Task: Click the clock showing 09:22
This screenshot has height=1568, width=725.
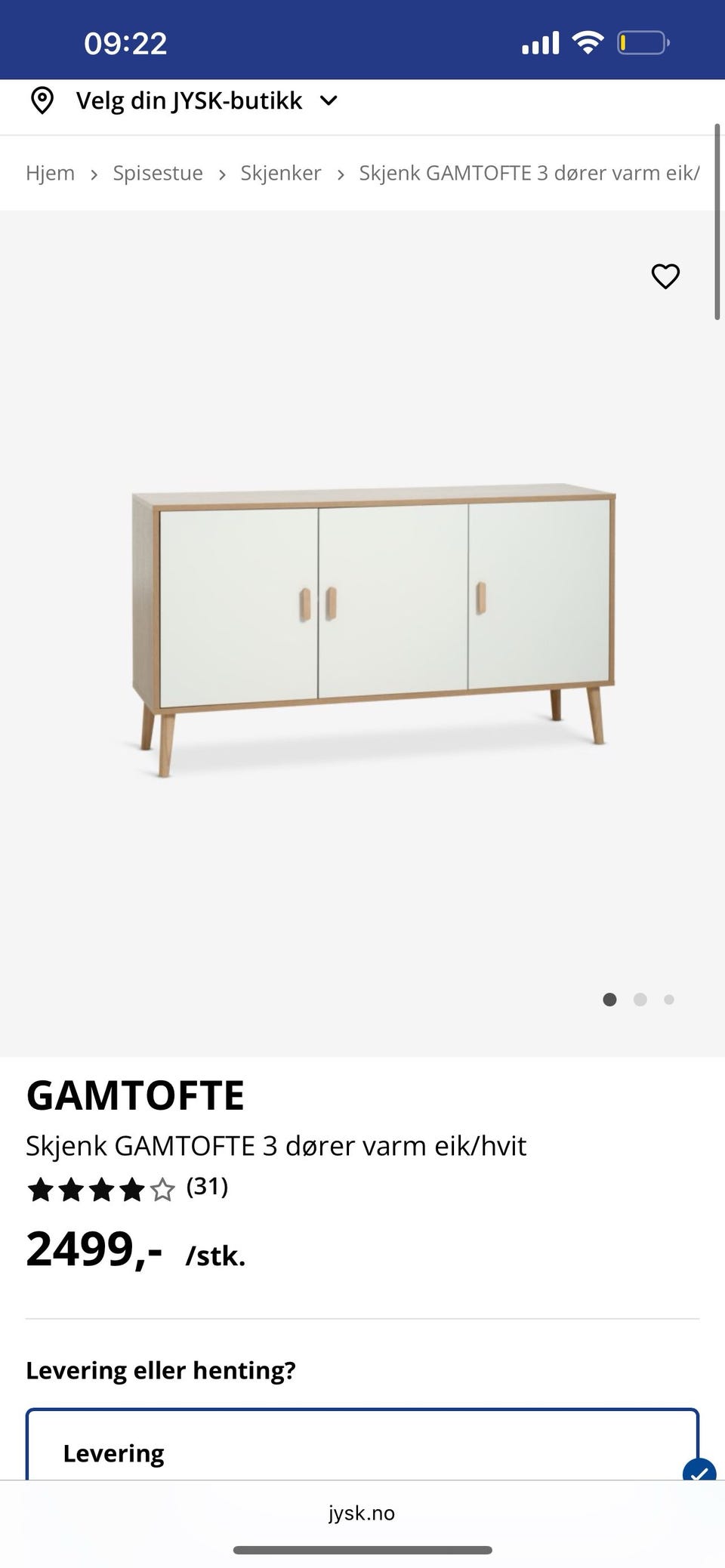Action: (x=125, y=43)
